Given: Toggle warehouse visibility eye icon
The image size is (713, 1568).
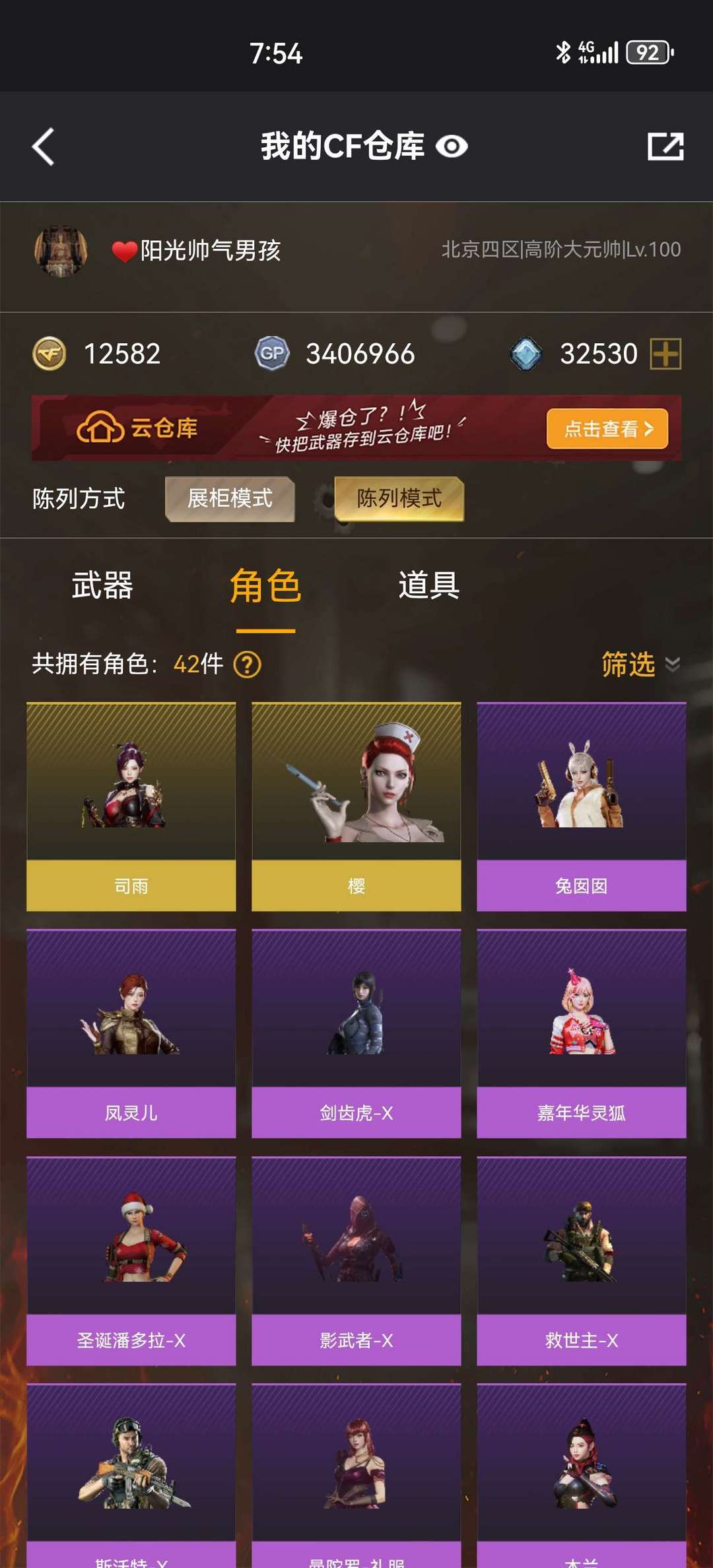Looking at the screenshot, I should [452, 147].
